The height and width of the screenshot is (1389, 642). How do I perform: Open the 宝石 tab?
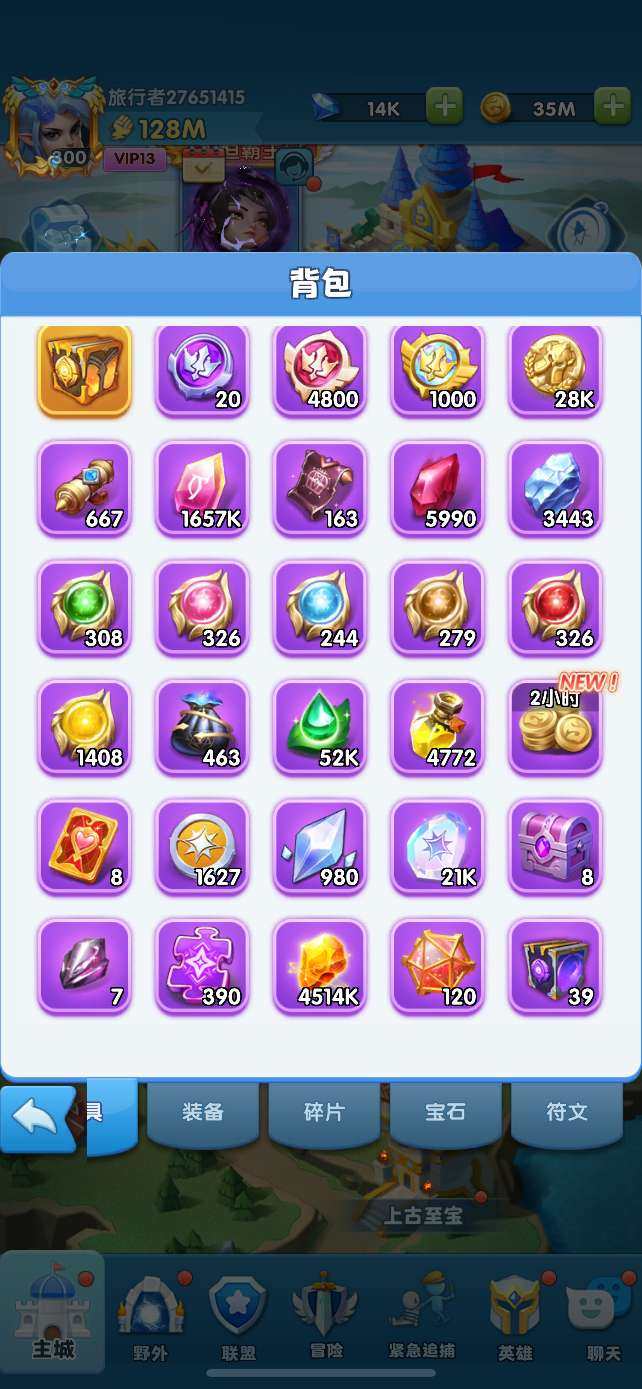(445, 1112)
